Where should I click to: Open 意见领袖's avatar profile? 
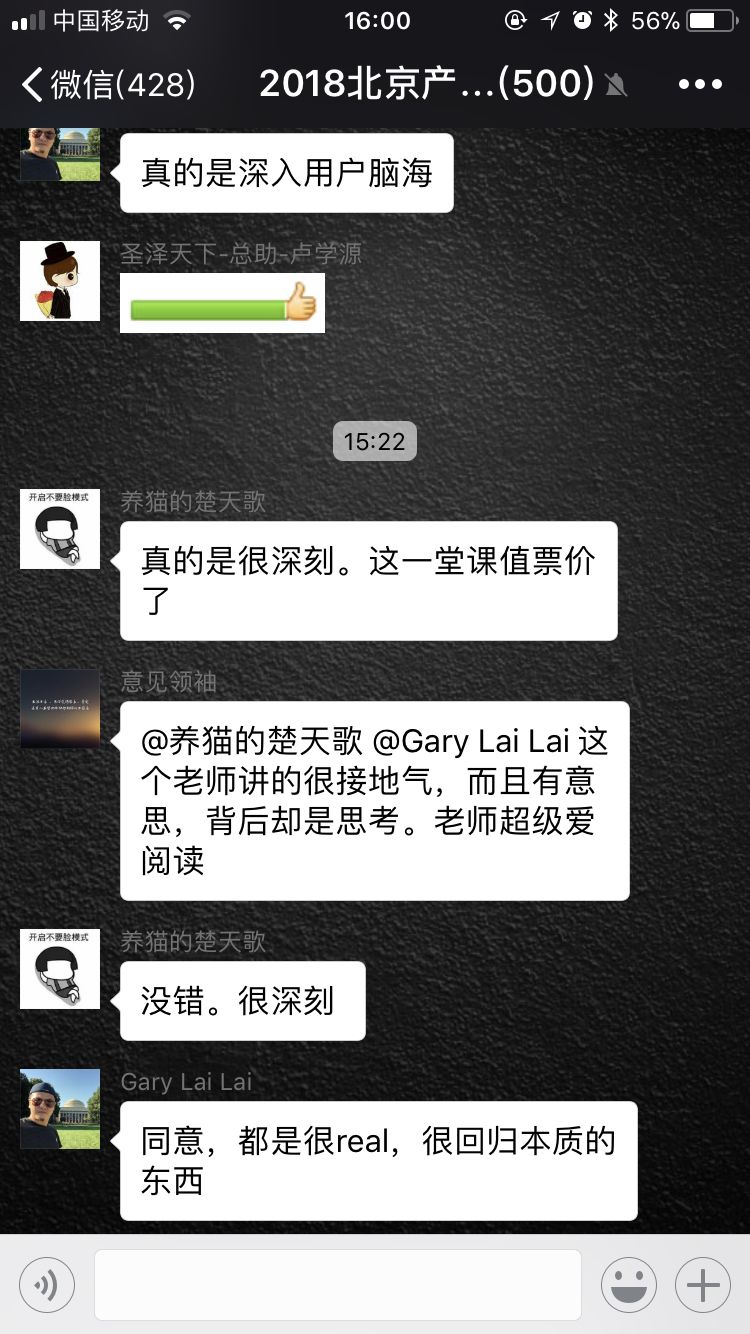click(x=60, y=709)
